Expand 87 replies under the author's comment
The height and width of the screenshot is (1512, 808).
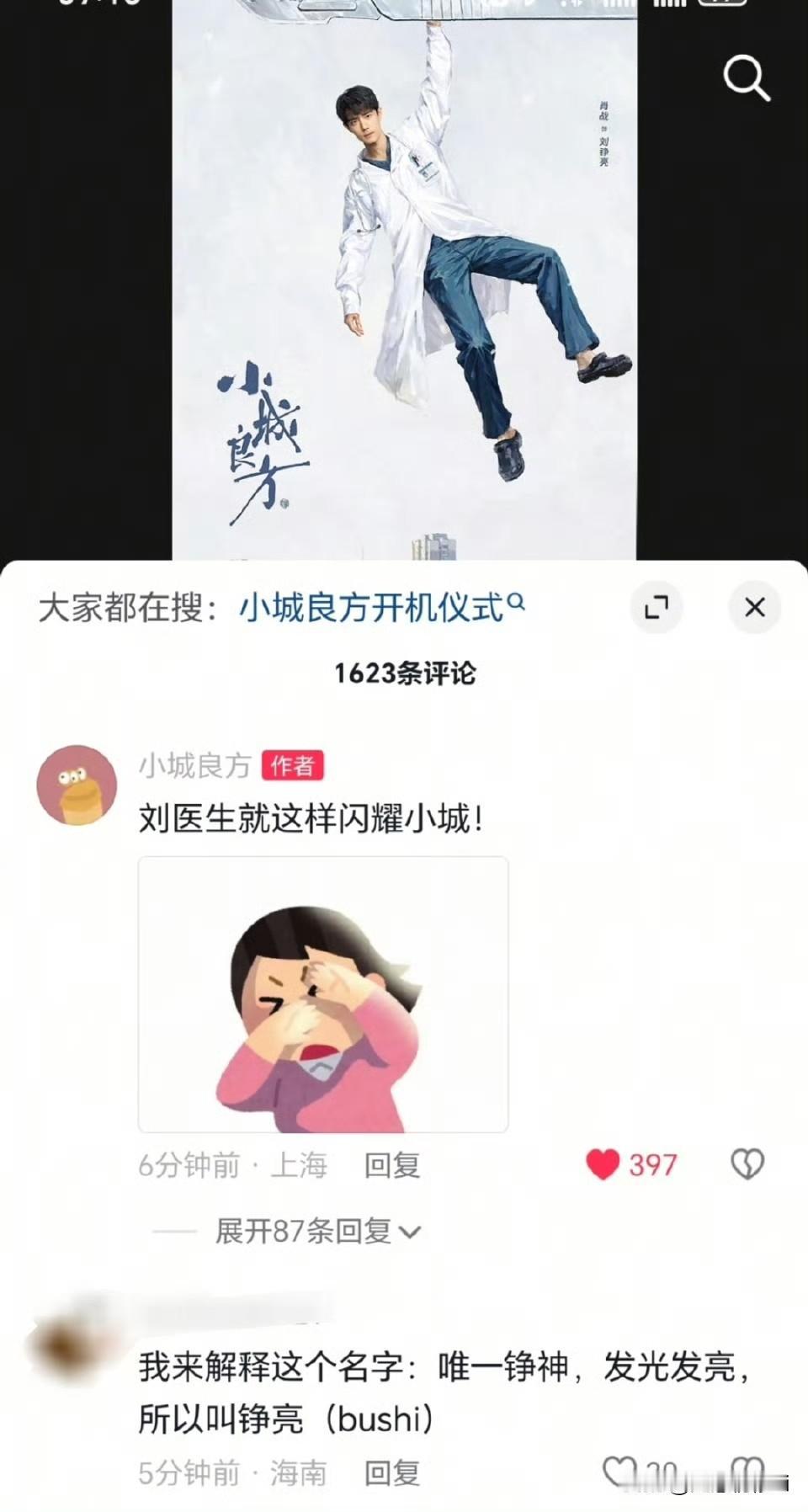coord(316,1232)
